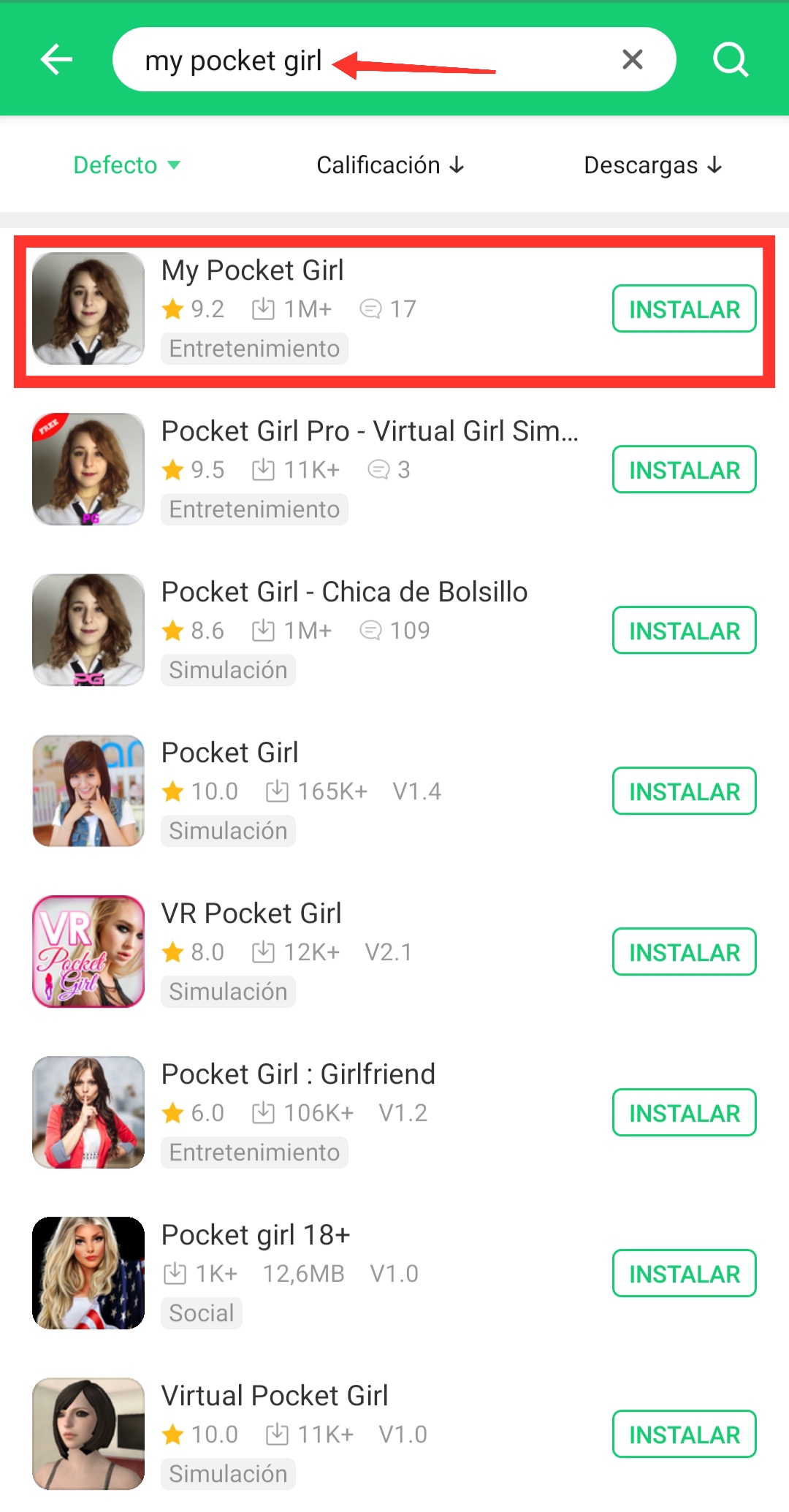
Task: Install the VR Pocket Girl app
Action: [x=683, y=951]
